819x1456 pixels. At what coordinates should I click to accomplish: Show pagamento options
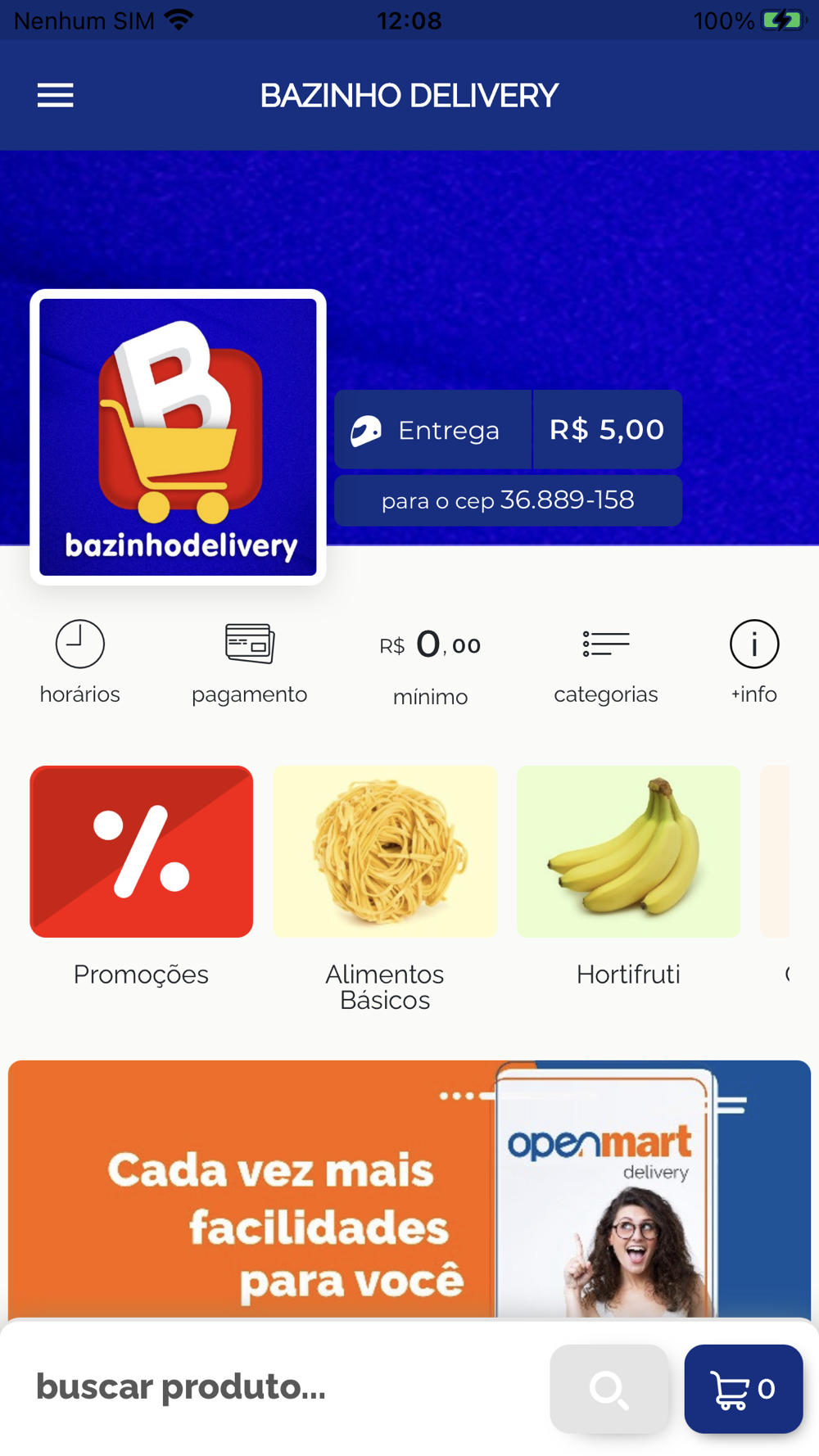click(x=249, y=662)
